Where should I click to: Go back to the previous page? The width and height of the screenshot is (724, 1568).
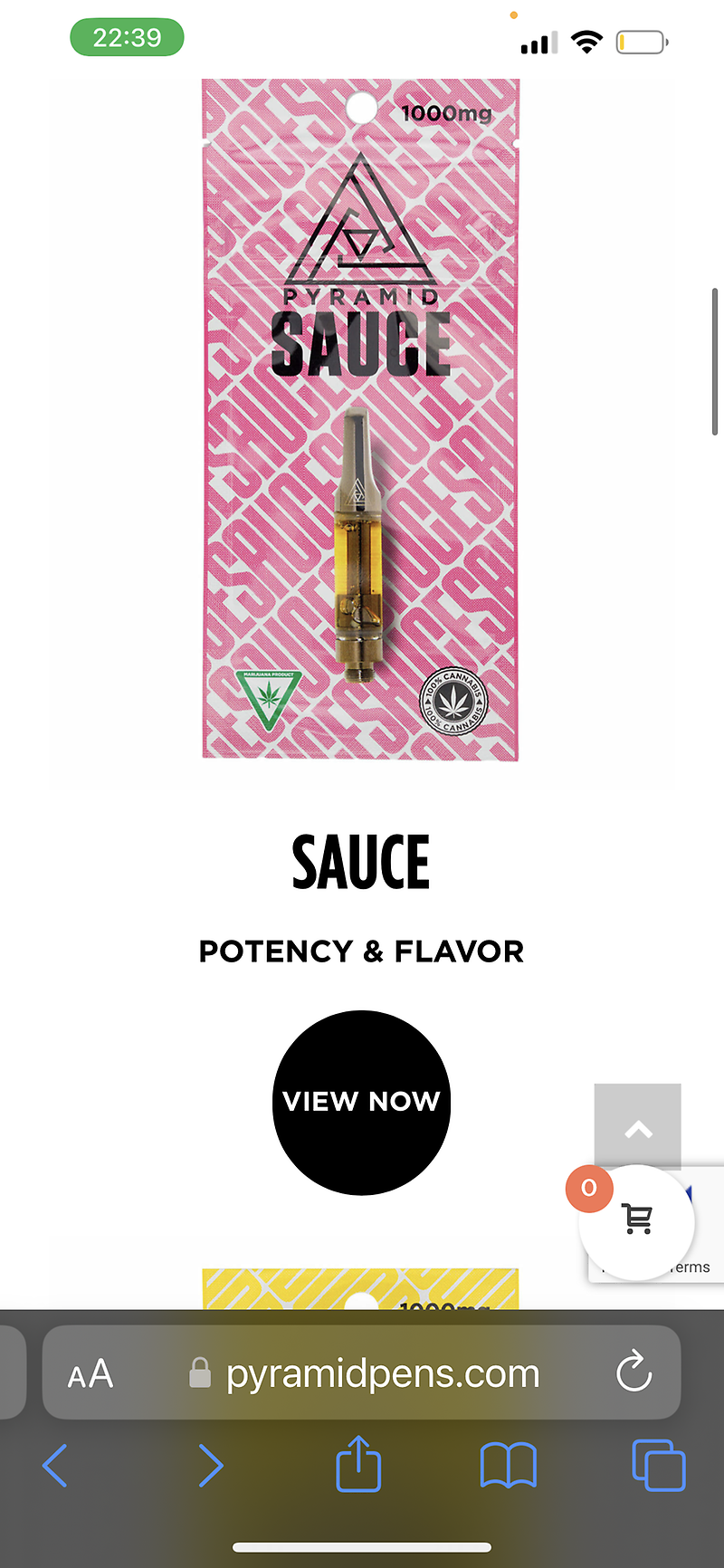pos(55,1465)
